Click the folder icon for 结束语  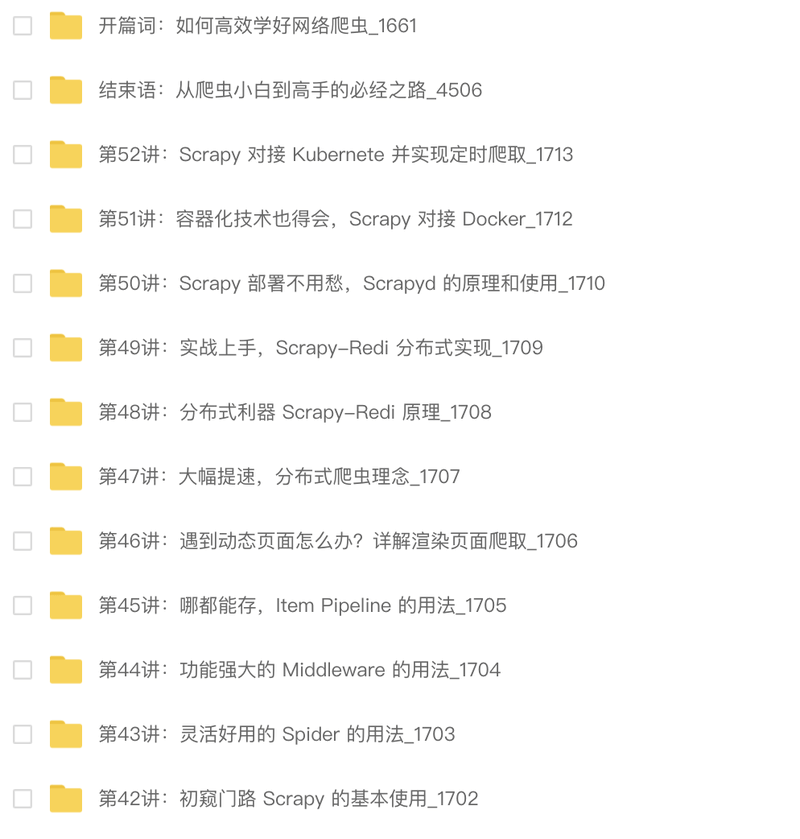pyautogui.click(x=65, y=90)
